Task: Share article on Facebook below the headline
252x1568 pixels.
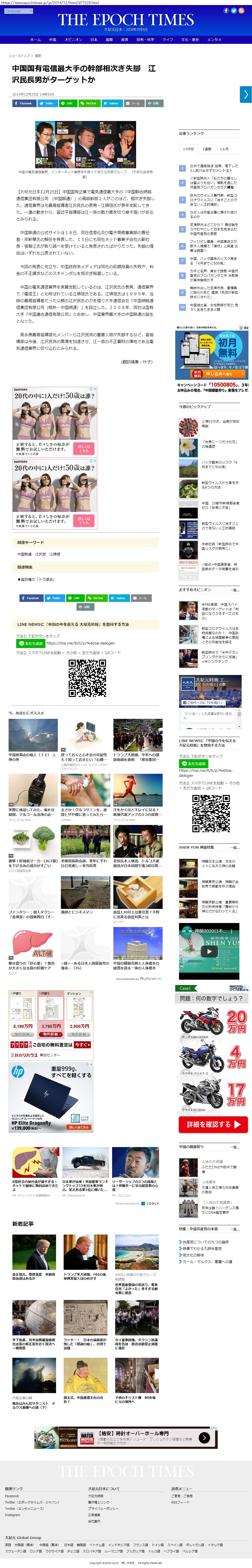Action: click(23, 104)
